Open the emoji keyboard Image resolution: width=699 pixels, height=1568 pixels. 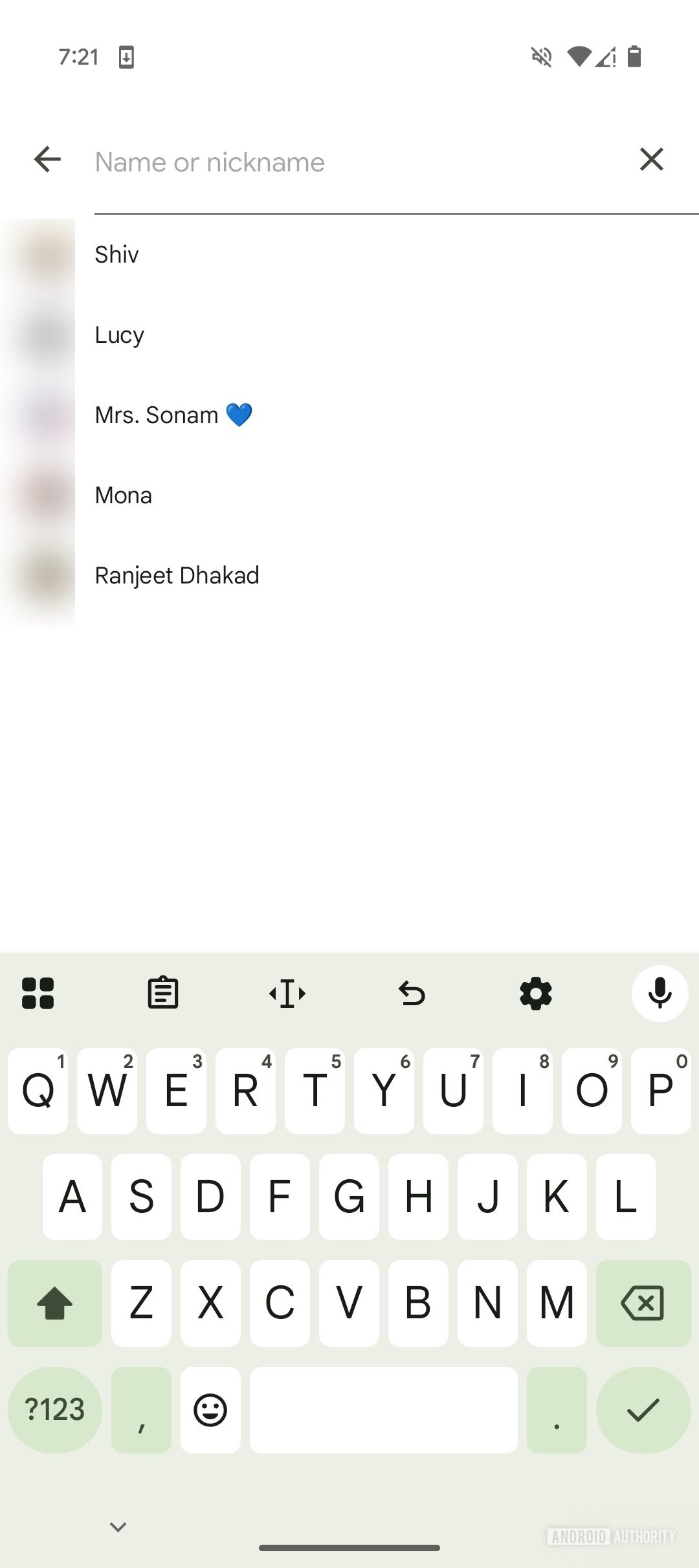(210, 1410)
